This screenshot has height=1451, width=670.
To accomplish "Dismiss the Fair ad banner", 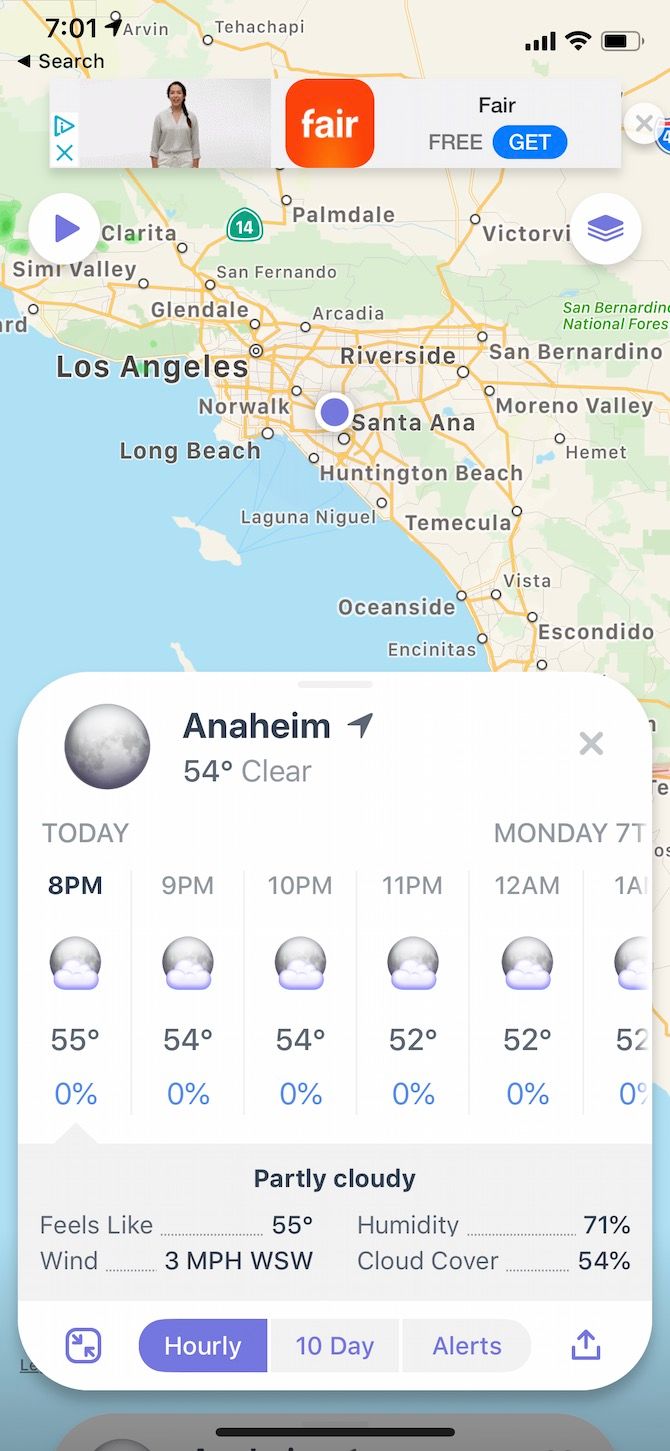I will 643,124.
